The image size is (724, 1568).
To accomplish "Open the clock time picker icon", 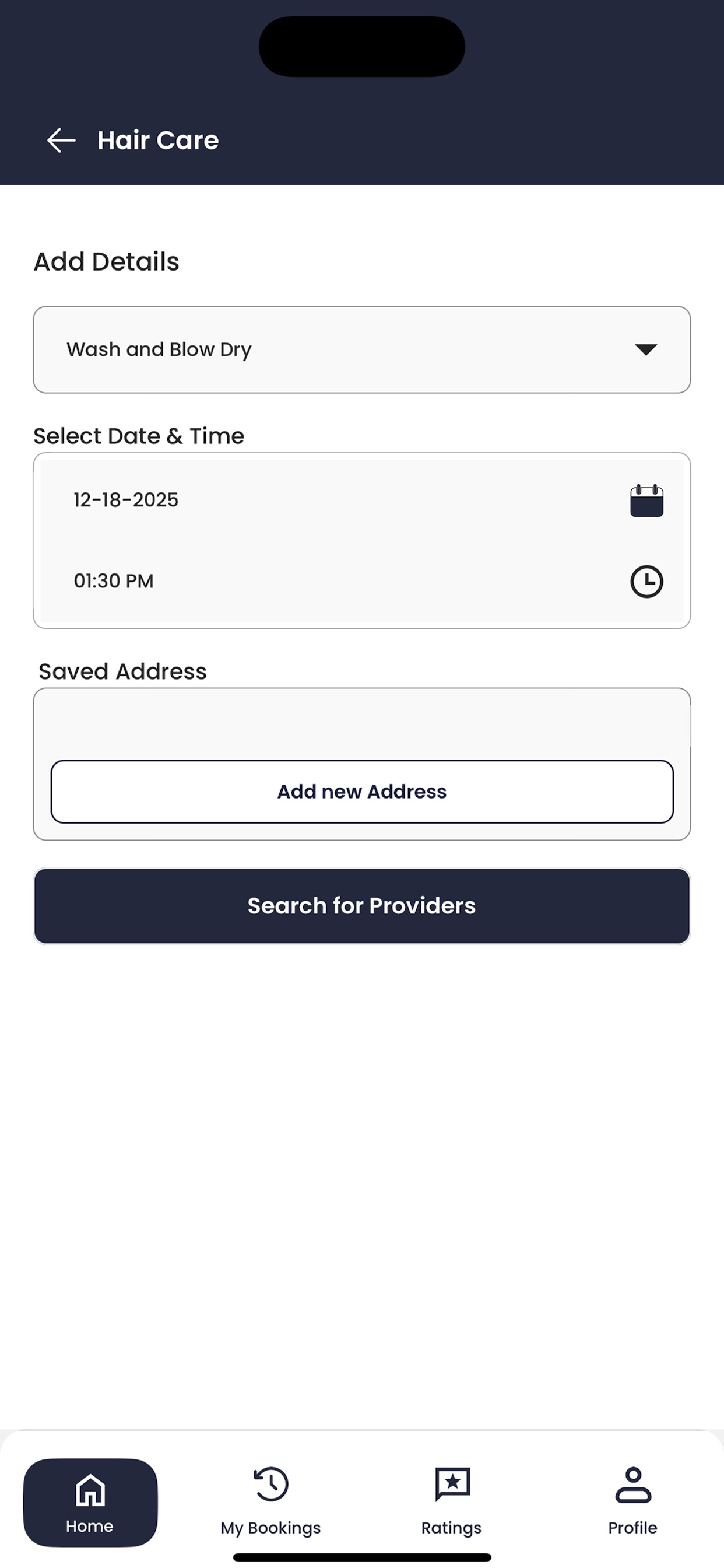I will pos(646,582).
